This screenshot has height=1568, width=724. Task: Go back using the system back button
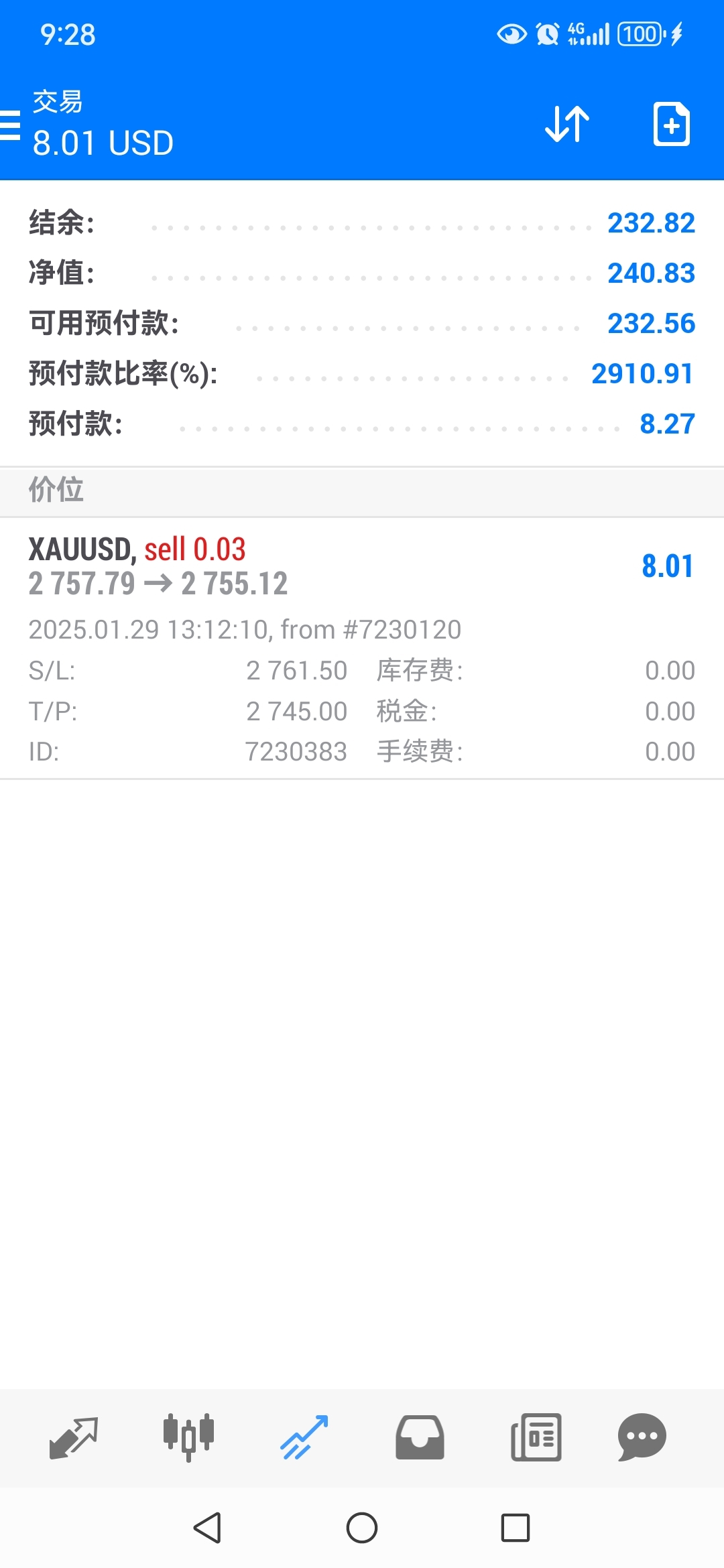(207, 1528)
